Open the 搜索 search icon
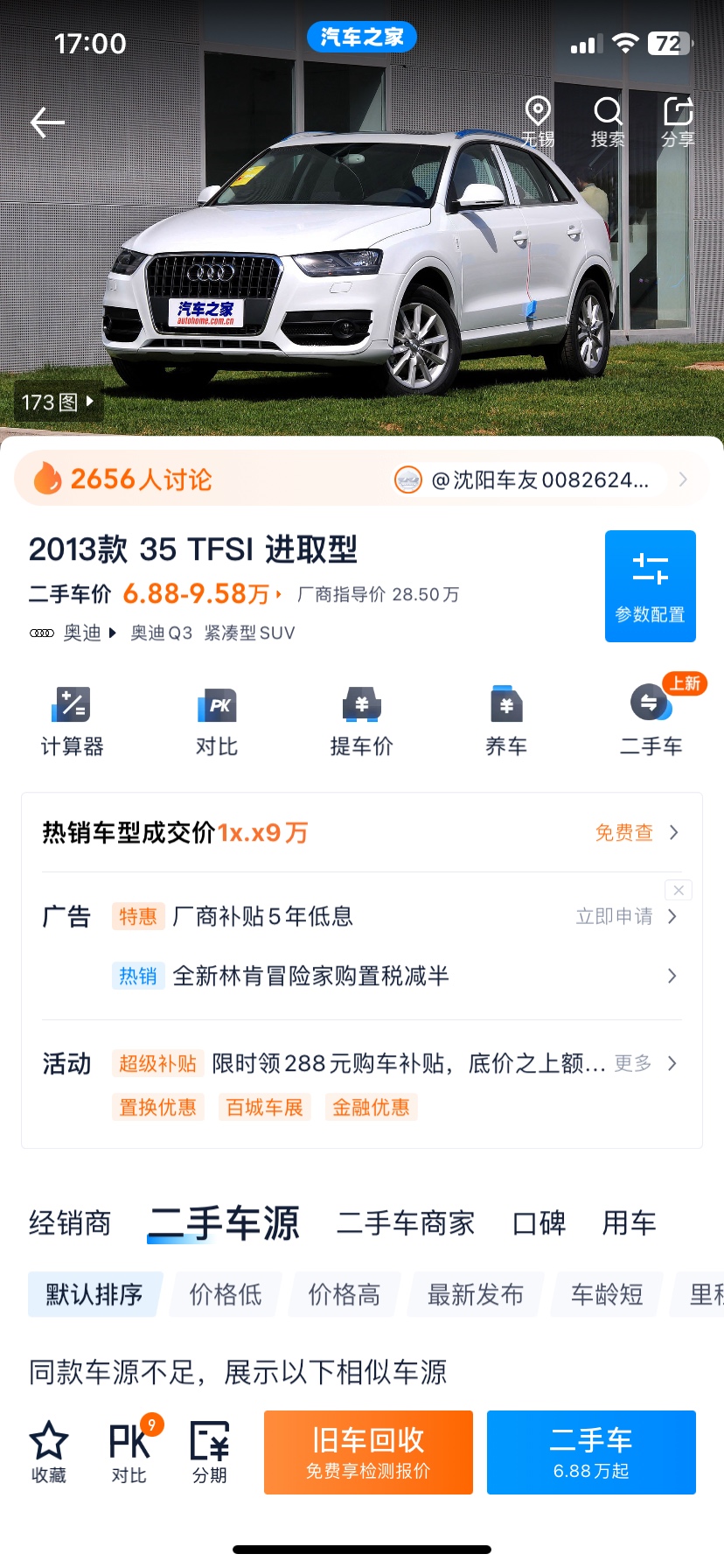This screenshot has width=724, height=1568. [608, 122]
